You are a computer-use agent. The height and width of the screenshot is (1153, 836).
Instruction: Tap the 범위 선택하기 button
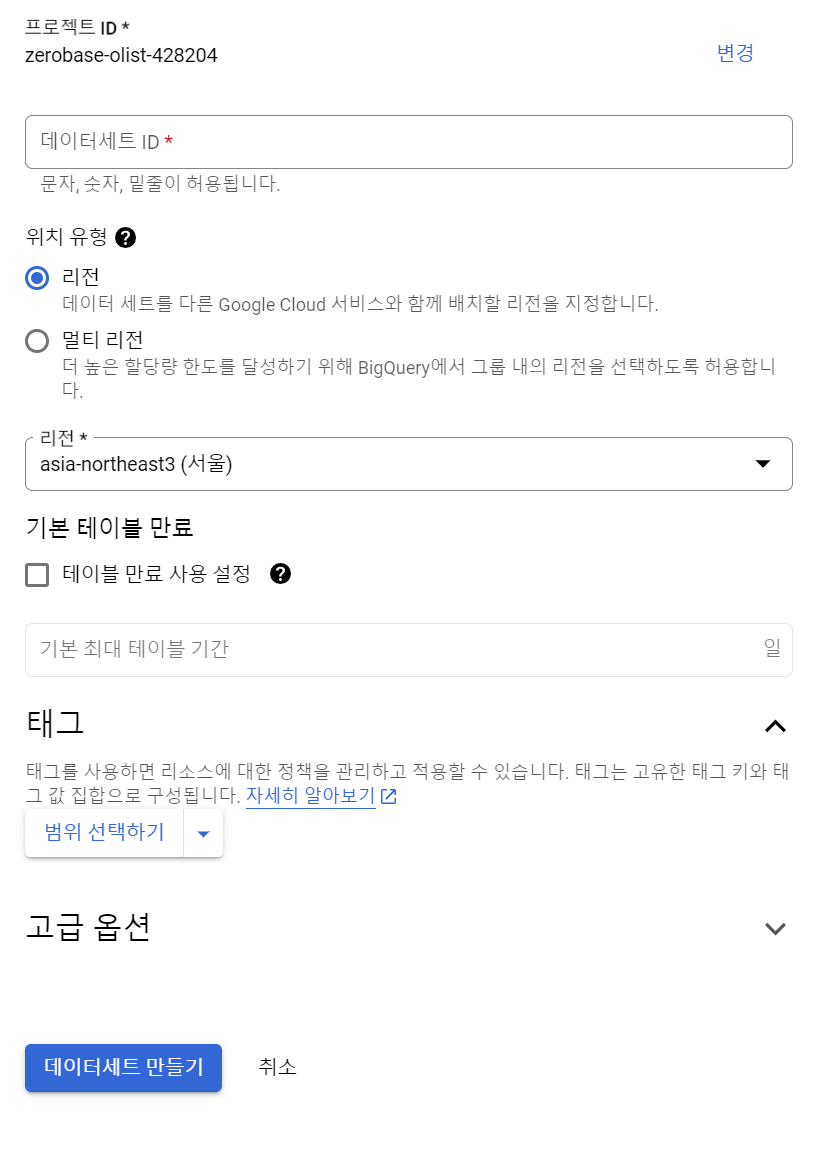[x=105, y=832]
